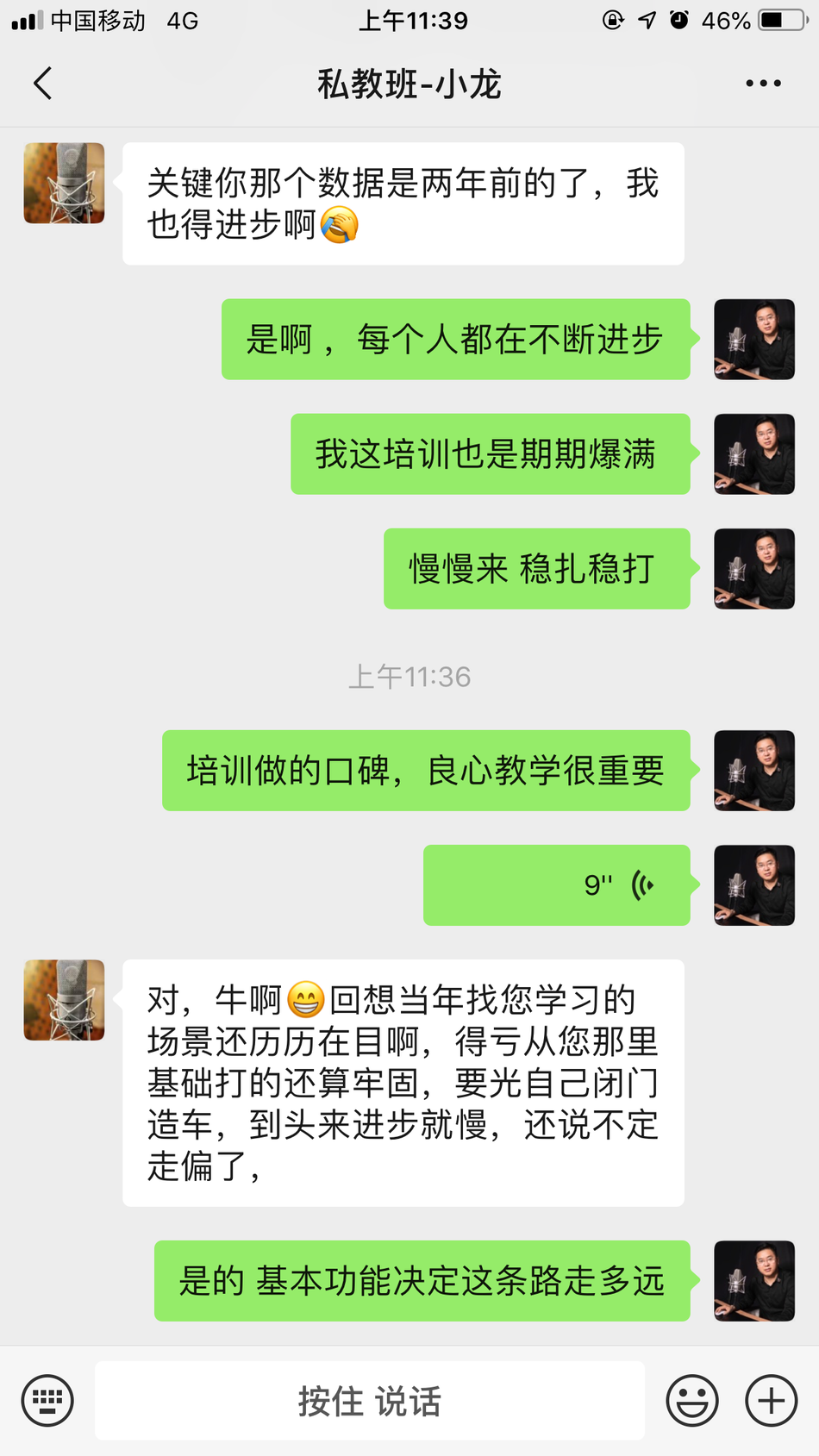Tap the 按住 说话 hold-to-talk button
819x1456 pixels.
tap(370, 1400)
